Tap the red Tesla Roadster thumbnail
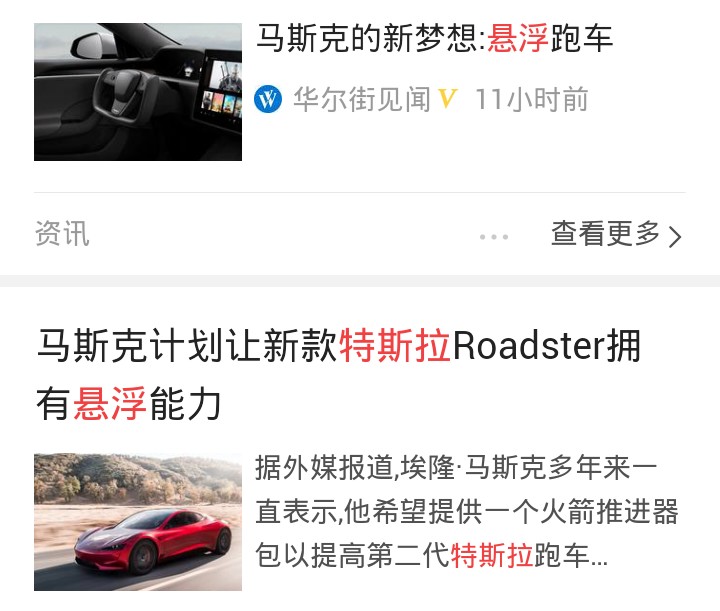This screenshot has height=611, width=720. [x=138, y=521]
